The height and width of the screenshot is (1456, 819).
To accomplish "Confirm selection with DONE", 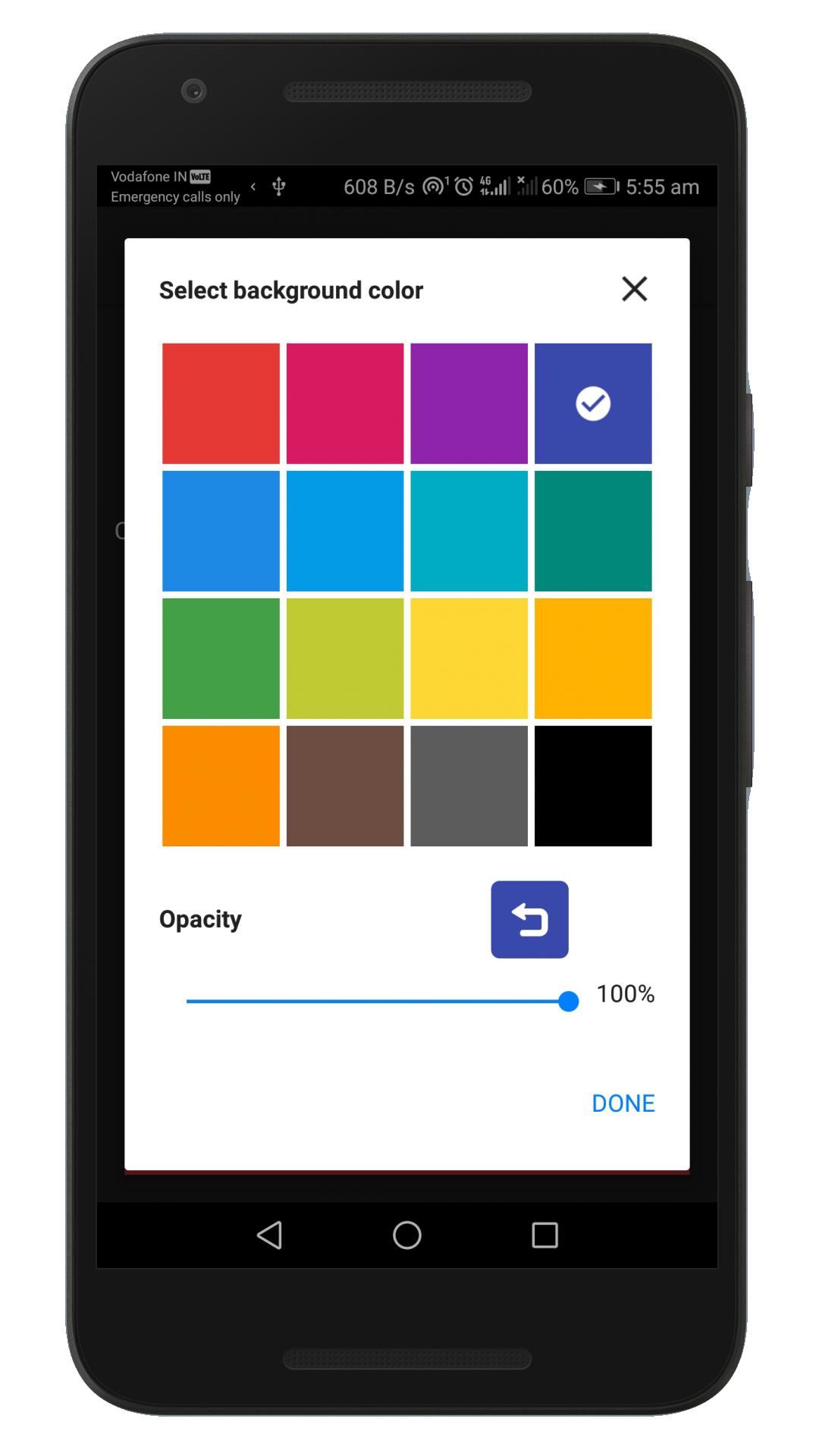I will tap(623, 1103).
